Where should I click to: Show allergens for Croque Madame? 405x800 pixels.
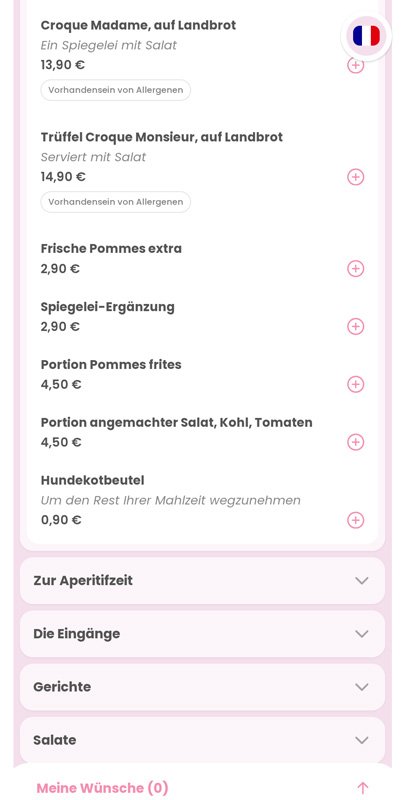pos(116,90)
